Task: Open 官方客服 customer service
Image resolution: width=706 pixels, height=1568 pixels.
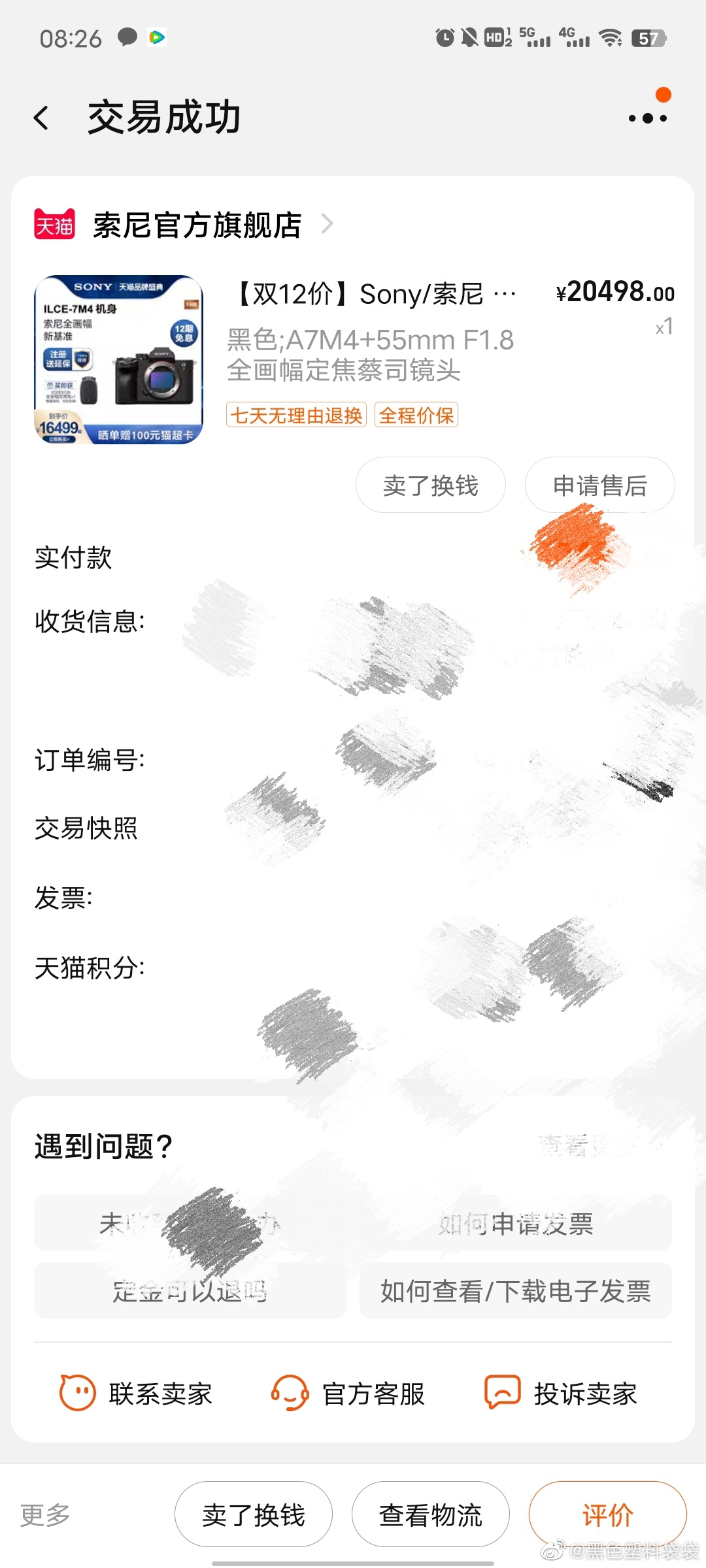Action: point(348,1393)
